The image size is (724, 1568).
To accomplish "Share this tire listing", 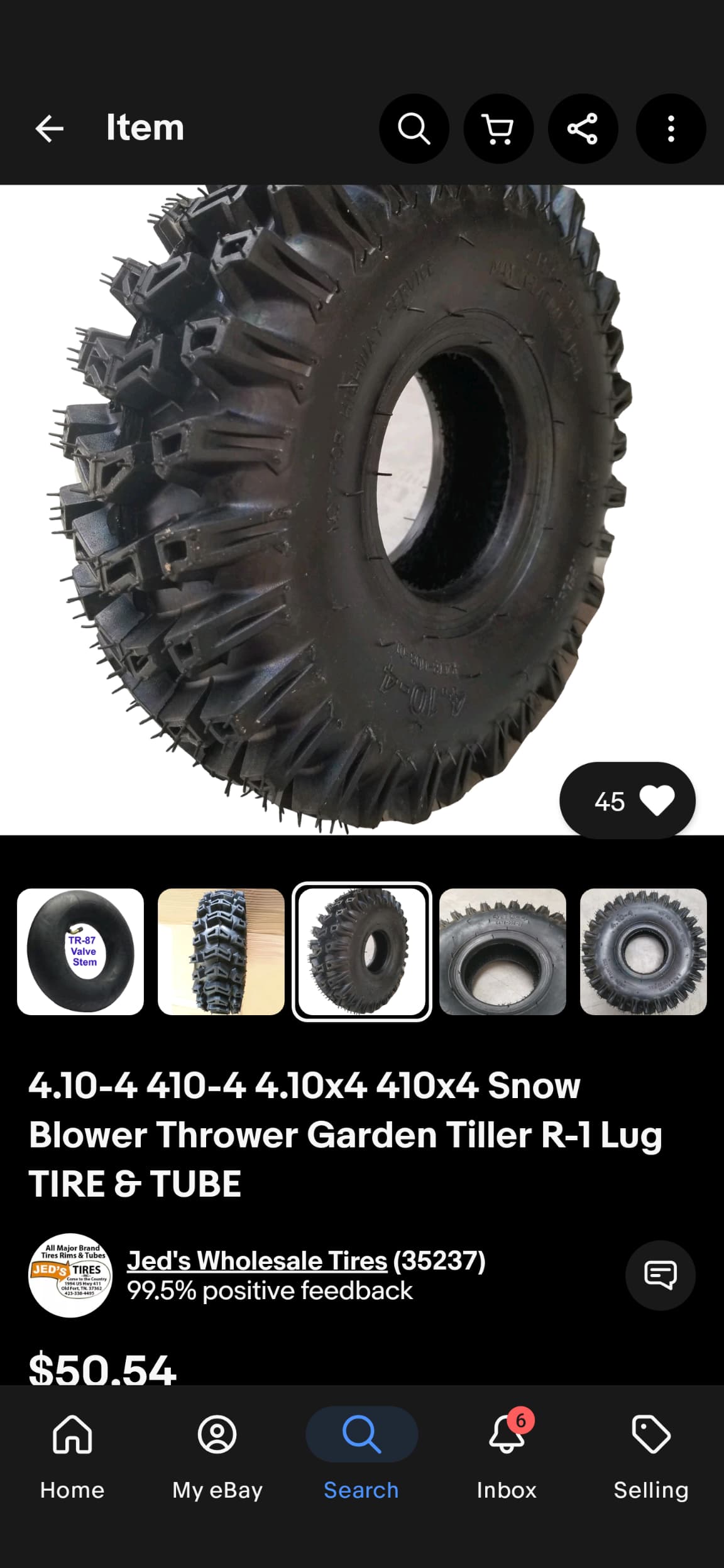I will [583, 129].
